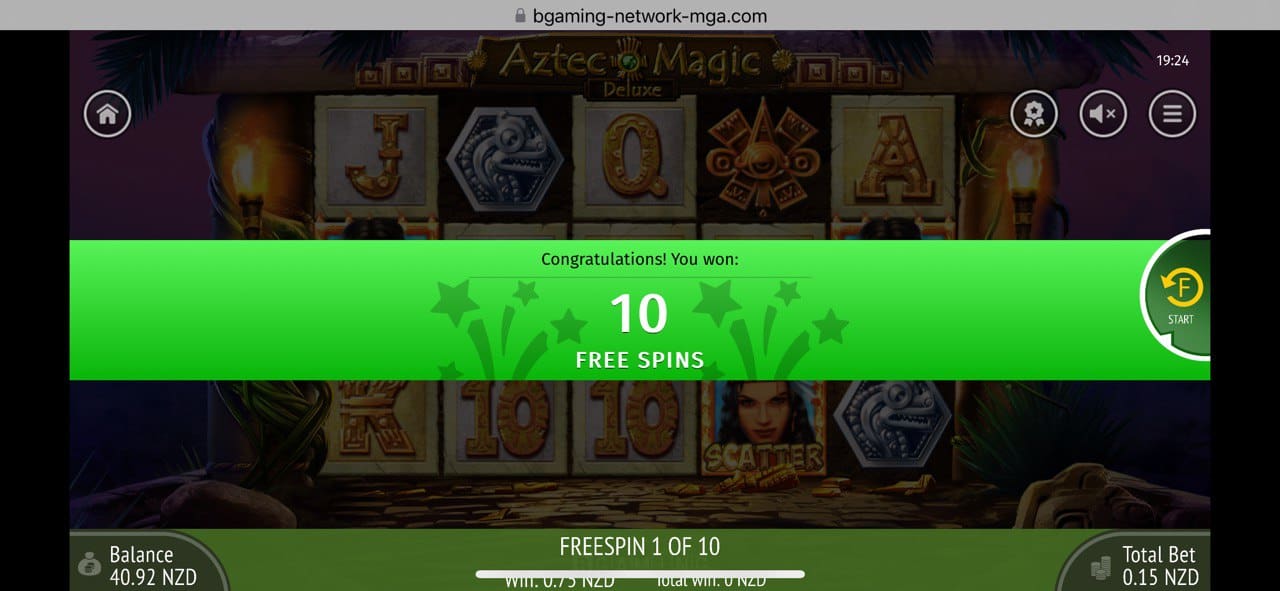Open the achievements badge icon
The height and width of the screenshot is (591, 1280).
pyautogui.click(x=1034, y=114)
